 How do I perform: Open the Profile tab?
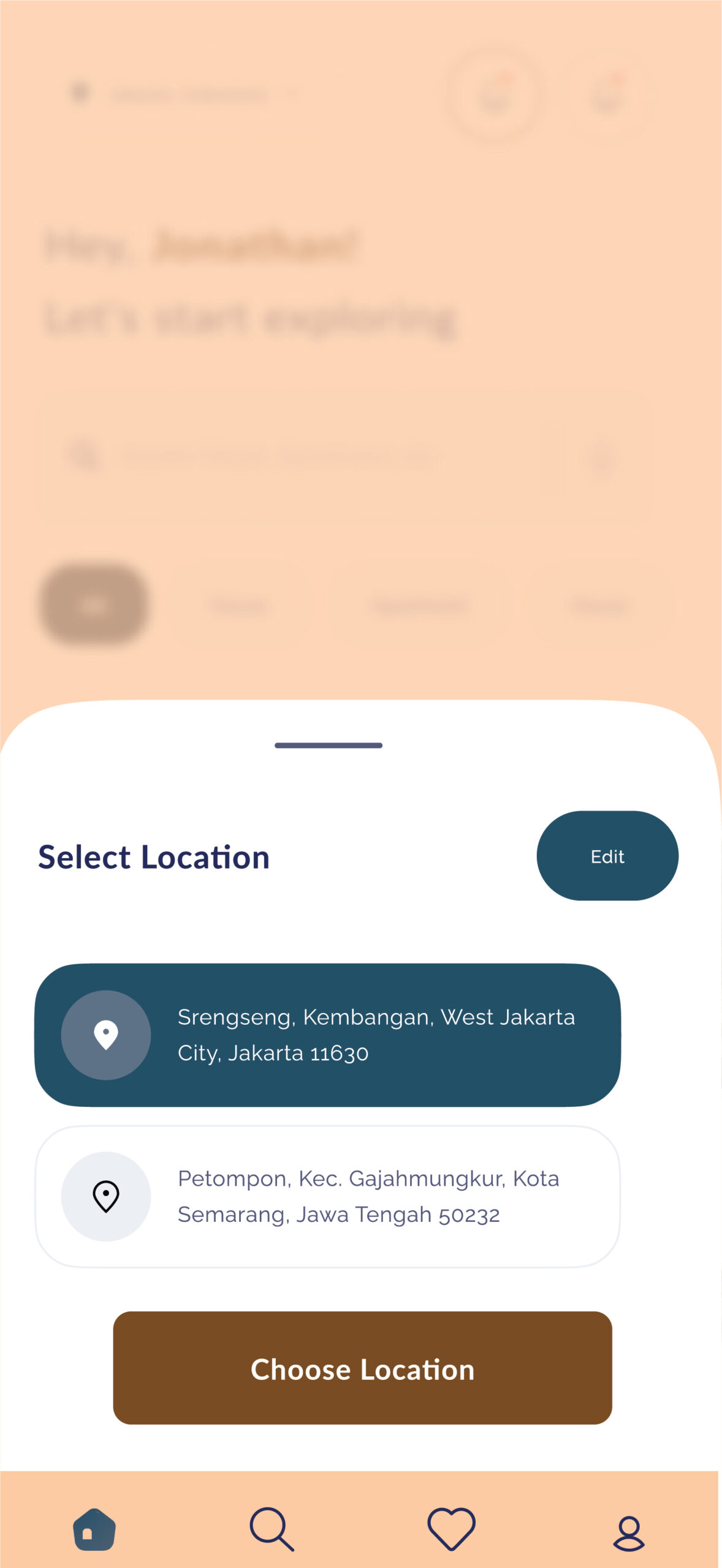(x=628, y=1533)
